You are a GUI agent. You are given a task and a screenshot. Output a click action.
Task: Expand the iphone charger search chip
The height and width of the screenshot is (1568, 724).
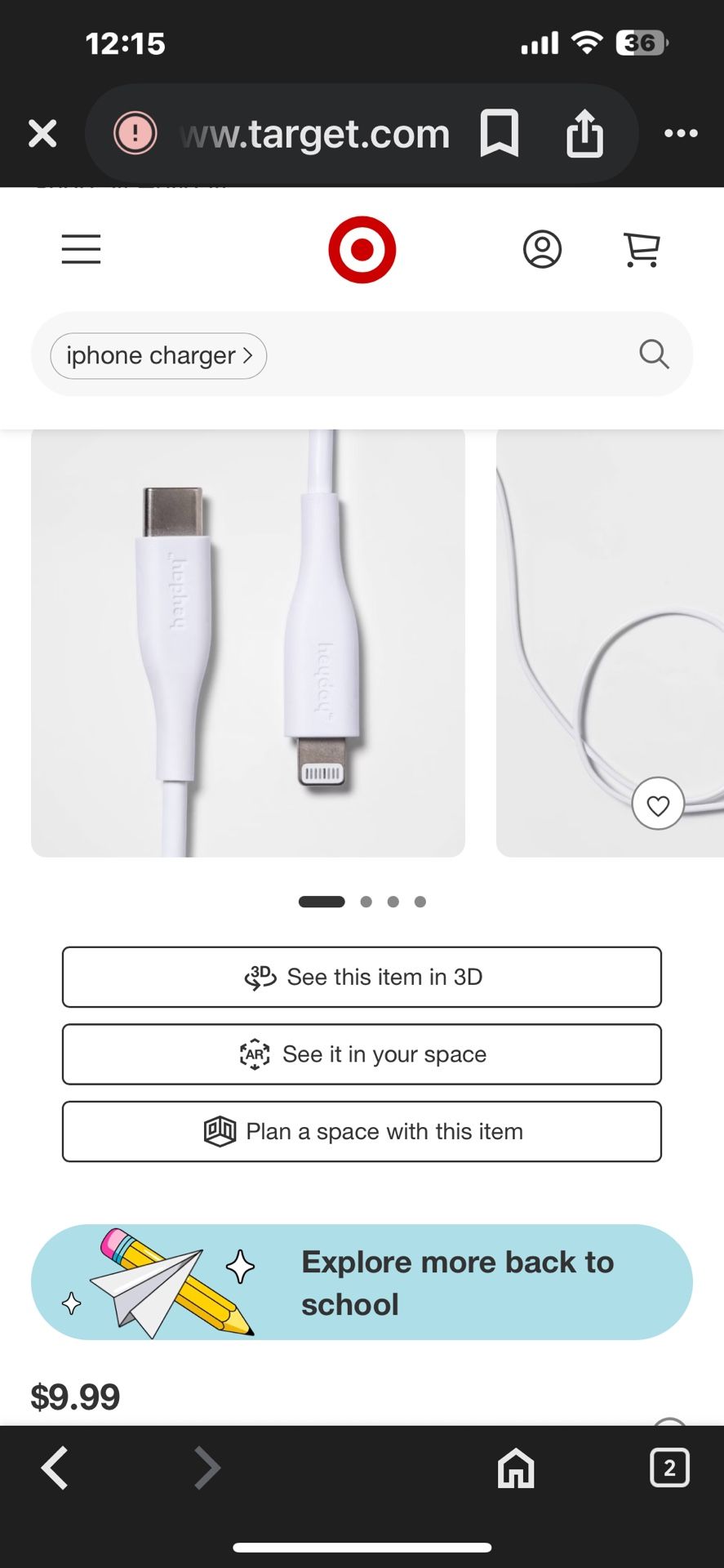(x=157, y=355)
